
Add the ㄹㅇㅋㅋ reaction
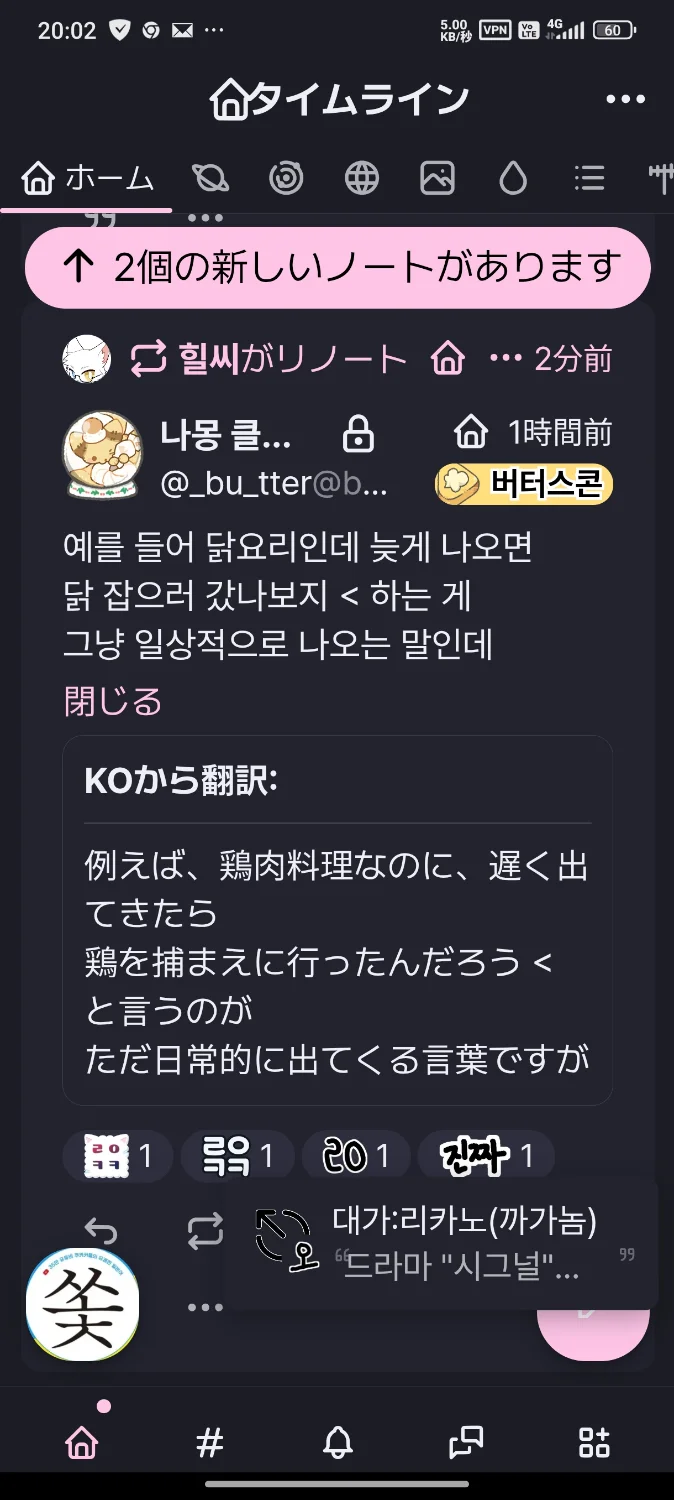click(117, 1157)
